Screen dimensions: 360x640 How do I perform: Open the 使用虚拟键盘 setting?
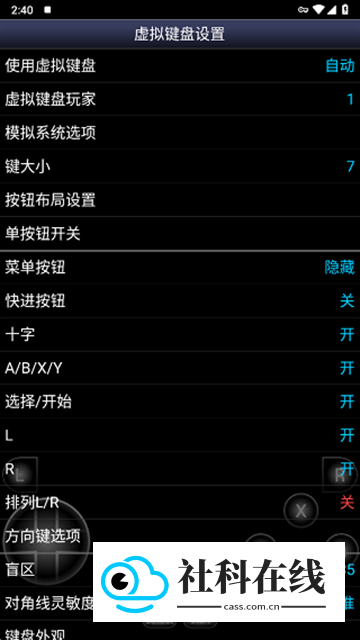[180, 66]
